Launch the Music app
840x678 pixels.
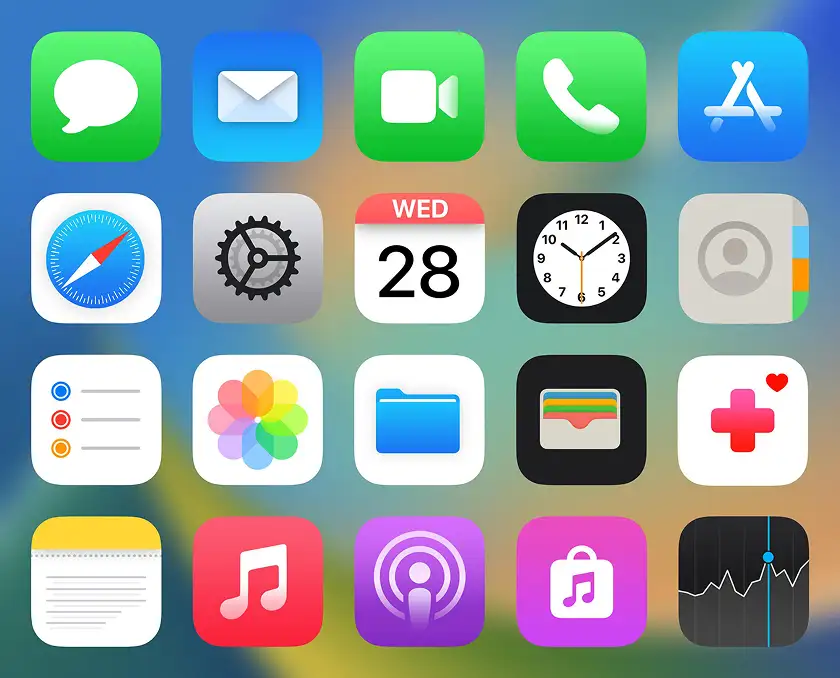click(258, 581)
